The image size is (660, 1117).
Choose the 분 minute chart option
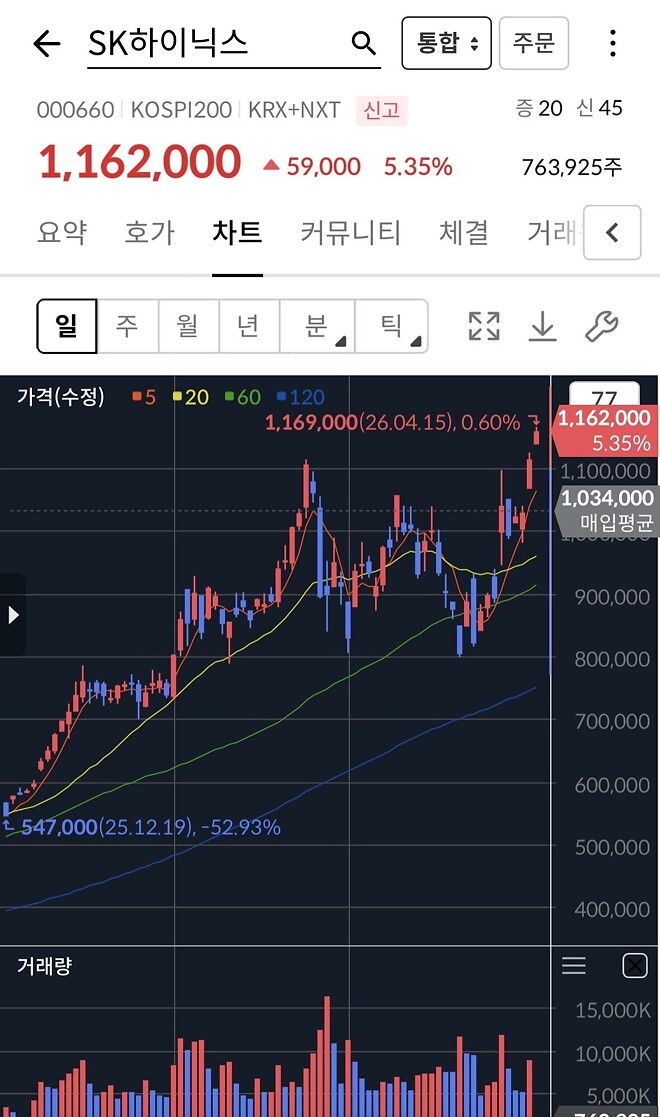pyautogui.click(x=315, y=326)
